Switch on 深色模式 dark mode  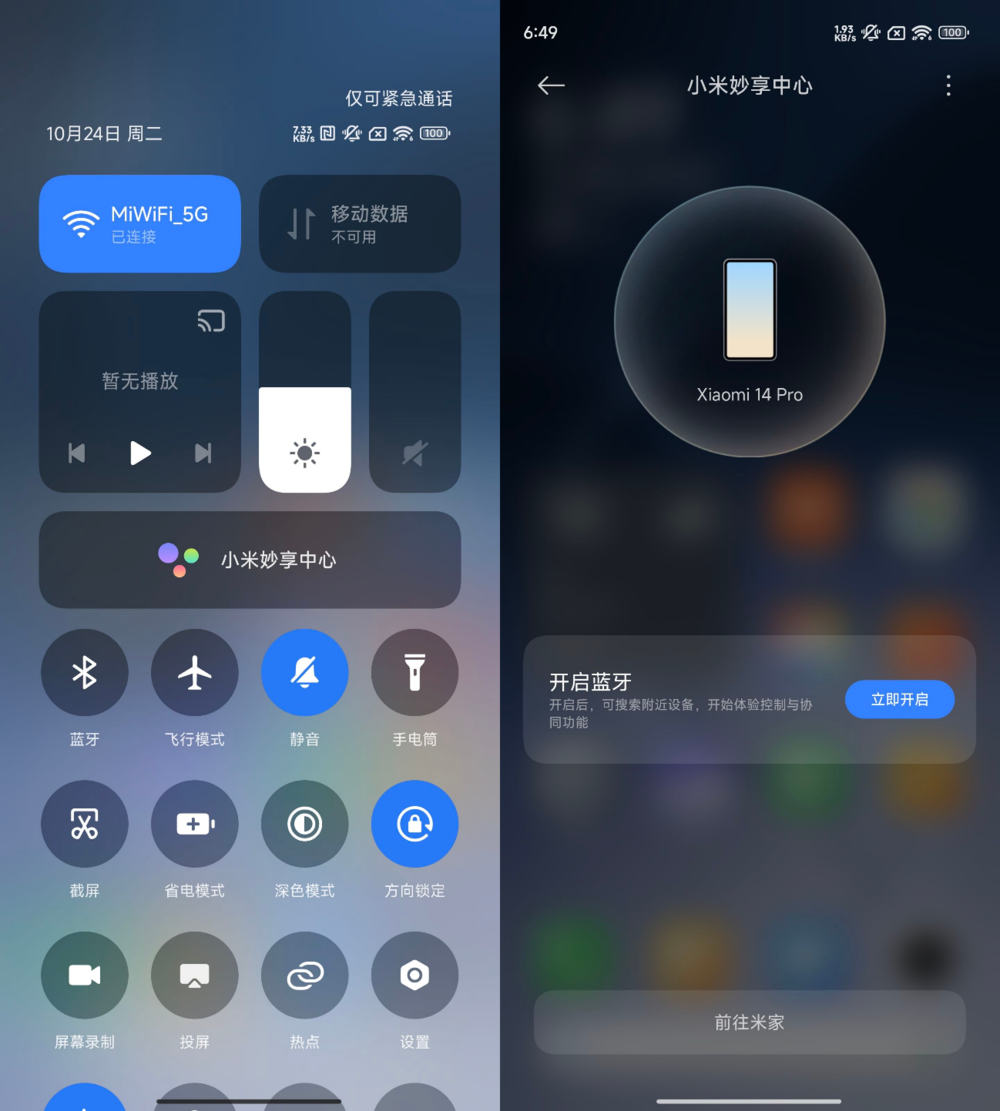[x=305, y=824]
